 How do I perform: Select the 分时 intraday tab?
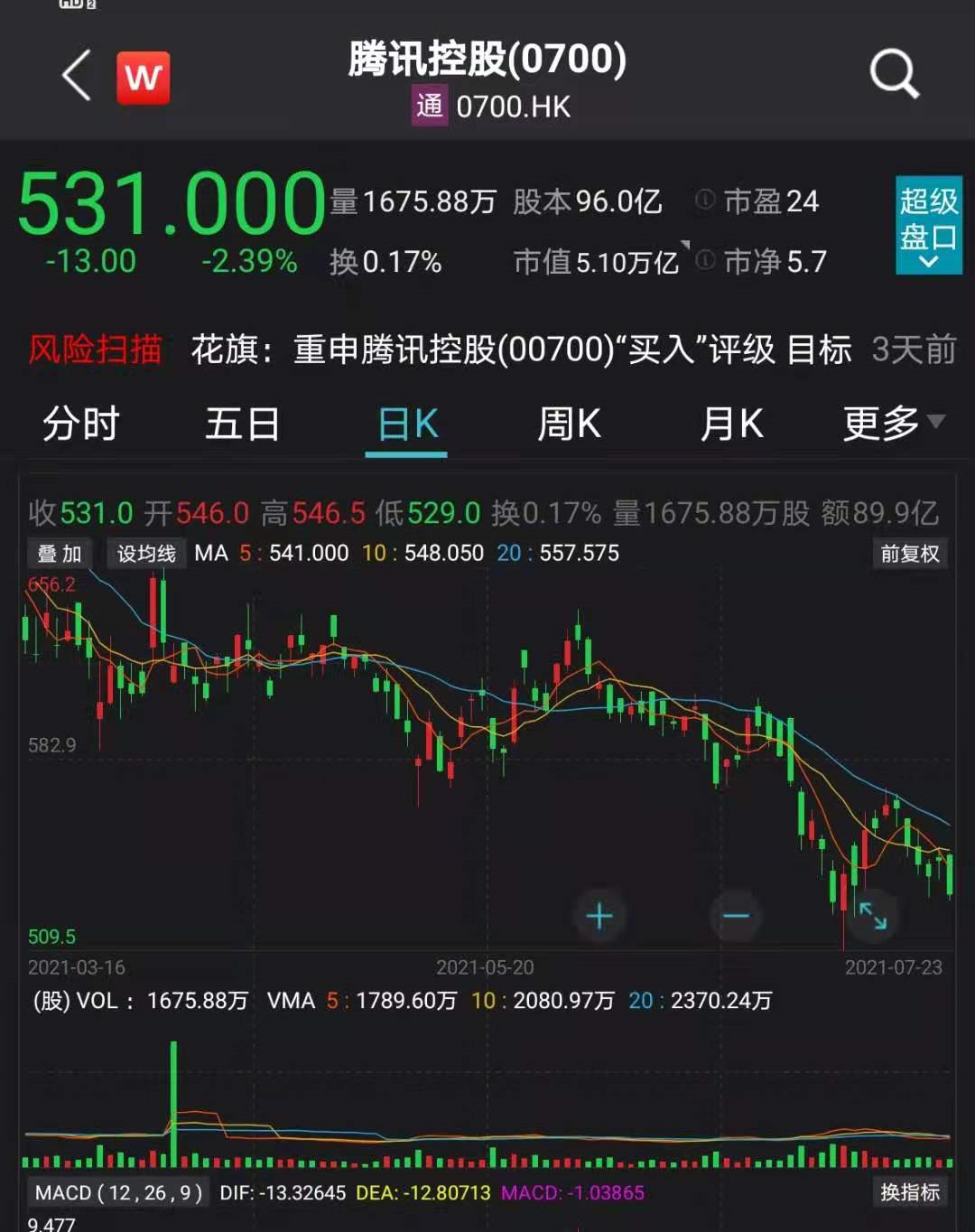(x=79, y=422)
